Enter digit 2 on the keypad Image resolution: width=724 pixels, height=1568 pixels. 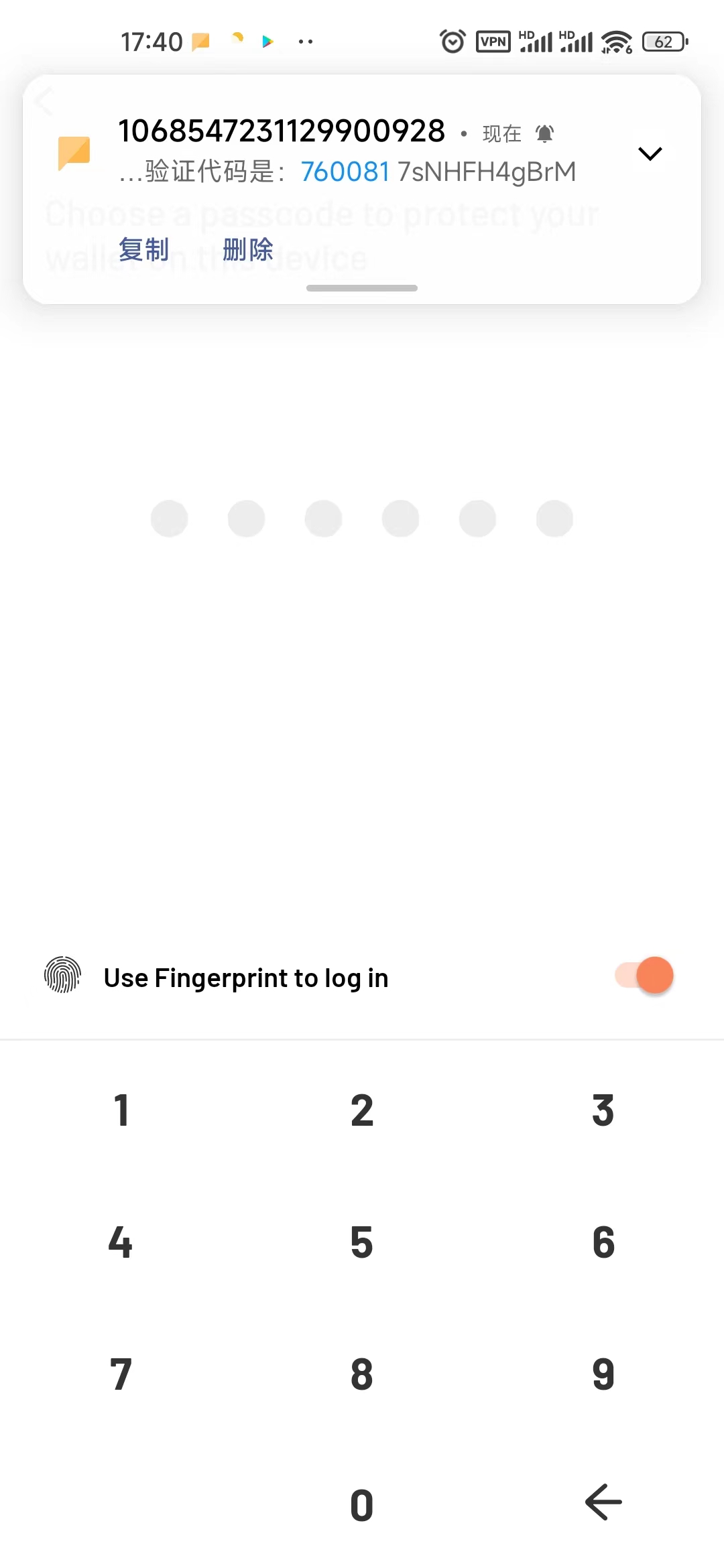point(362,1110)
